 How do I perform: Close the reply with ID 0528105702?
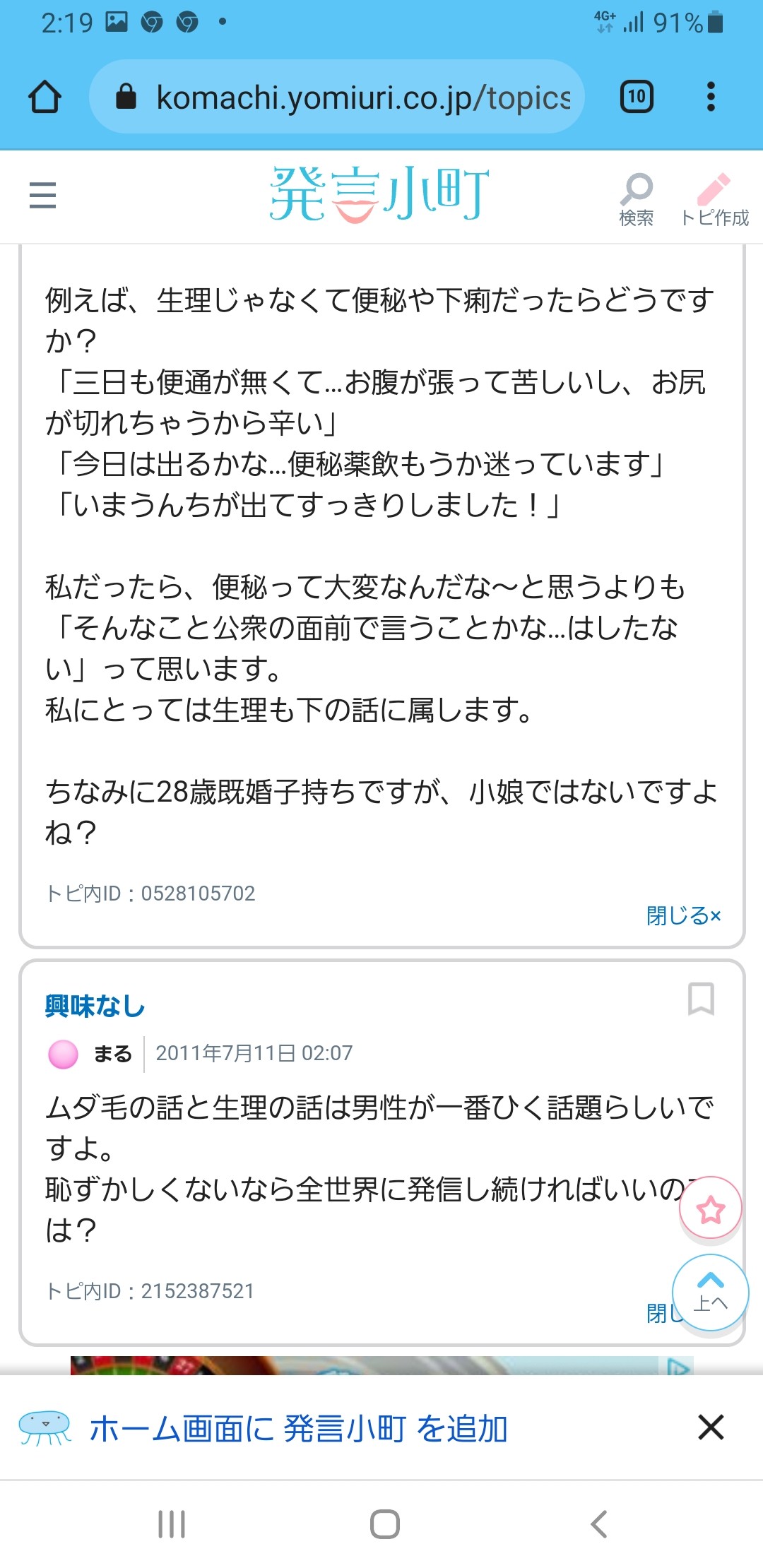tap(683, 916)
